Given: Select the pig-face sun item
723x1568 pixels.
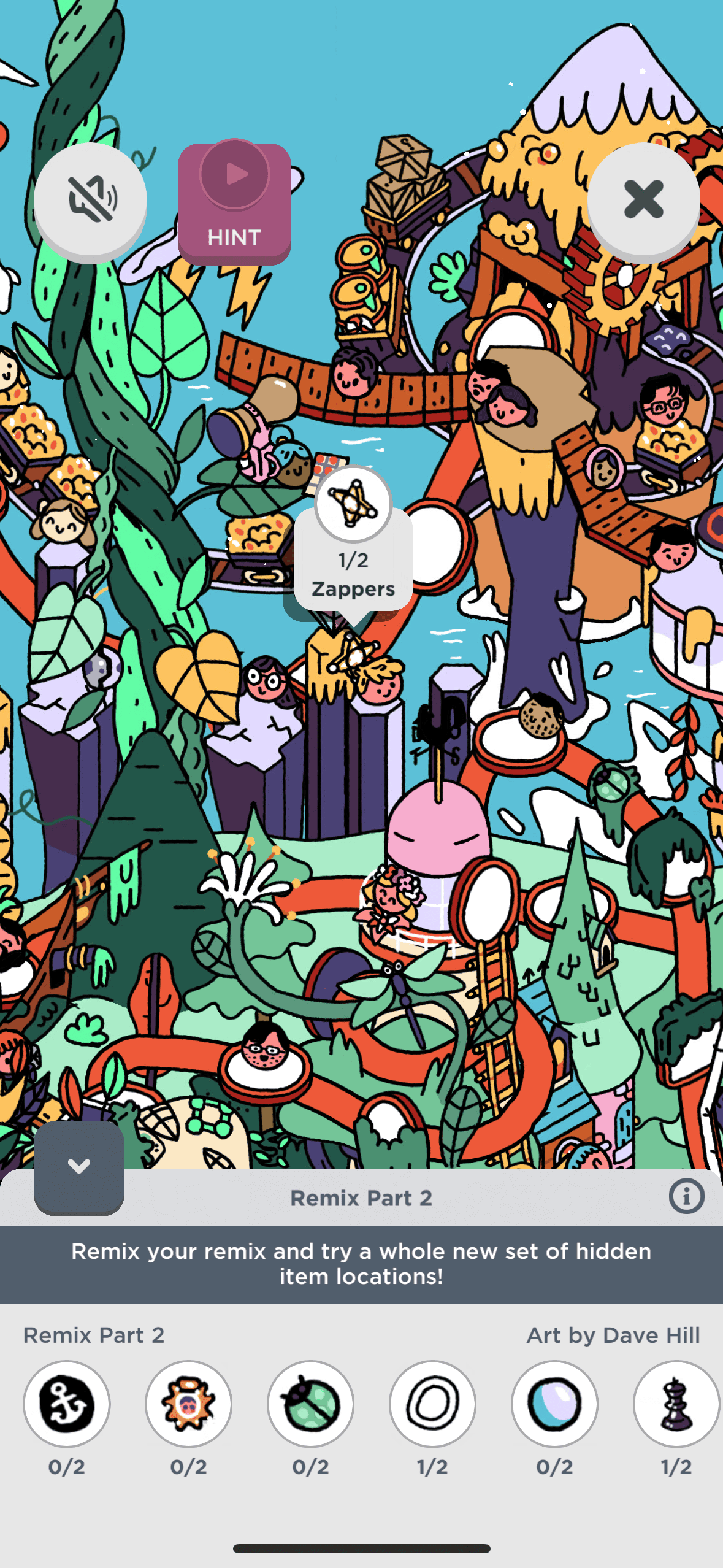Looking at the screenshot, I should pyautogui.click(x=188, y=1404).
